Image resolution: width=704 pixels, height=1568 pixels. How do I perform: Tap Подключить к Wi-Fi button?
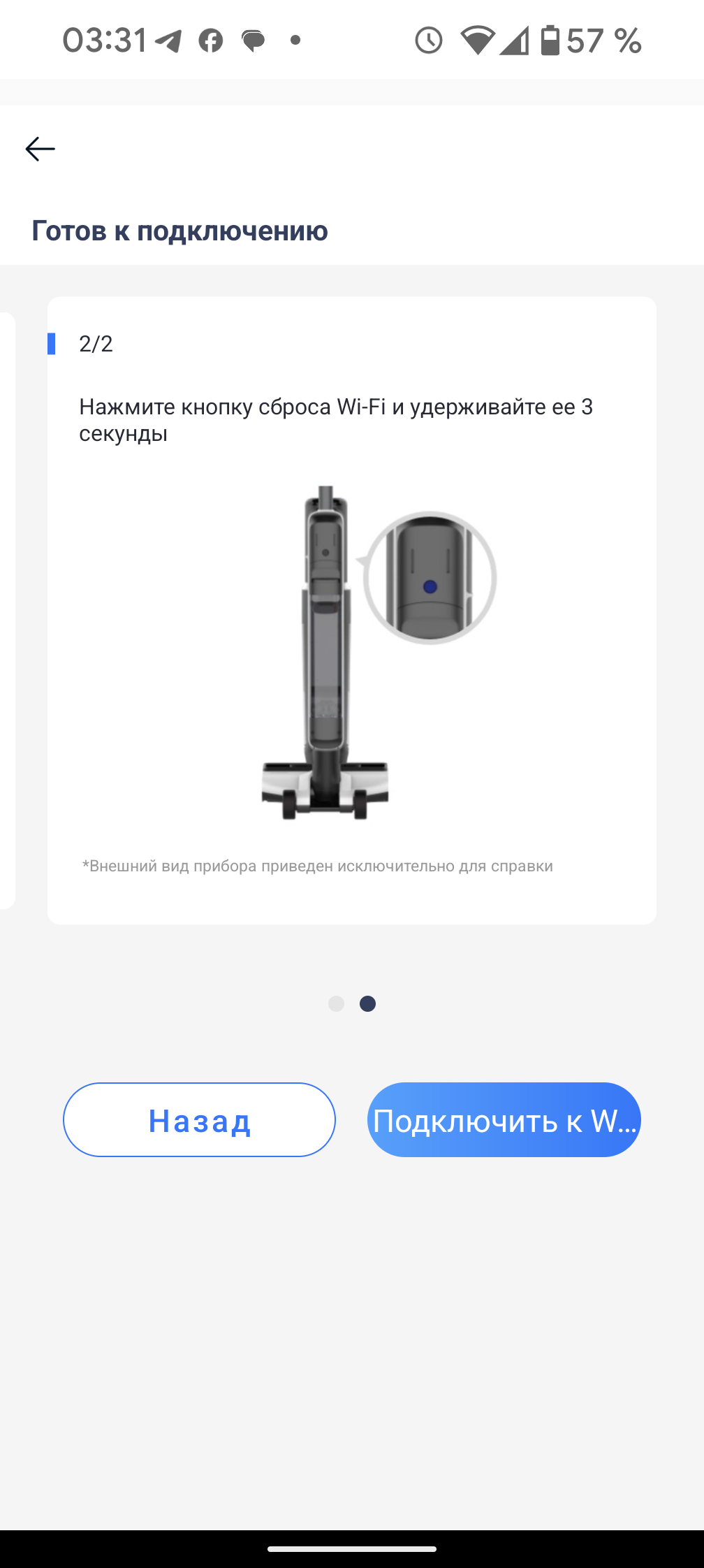[x=504, y=1120]
